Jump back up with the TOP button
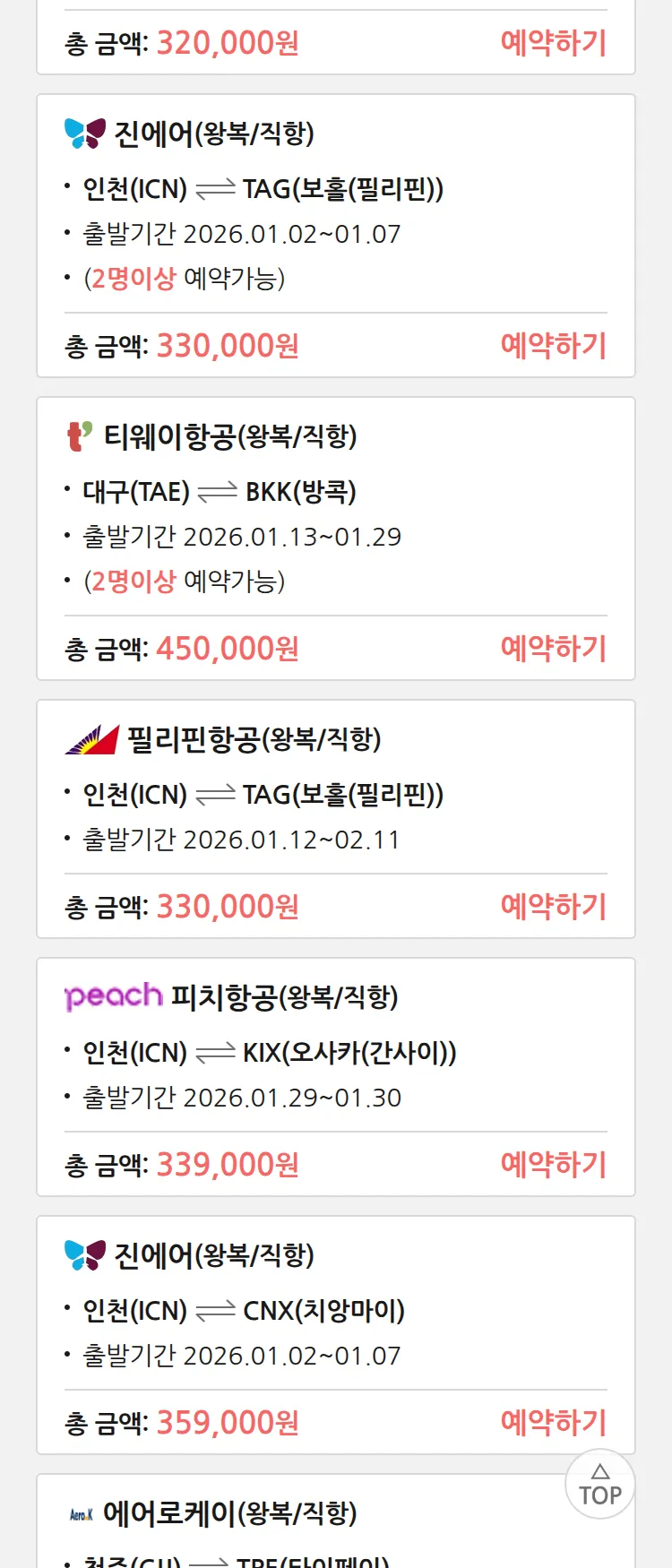 [599, 1485]
